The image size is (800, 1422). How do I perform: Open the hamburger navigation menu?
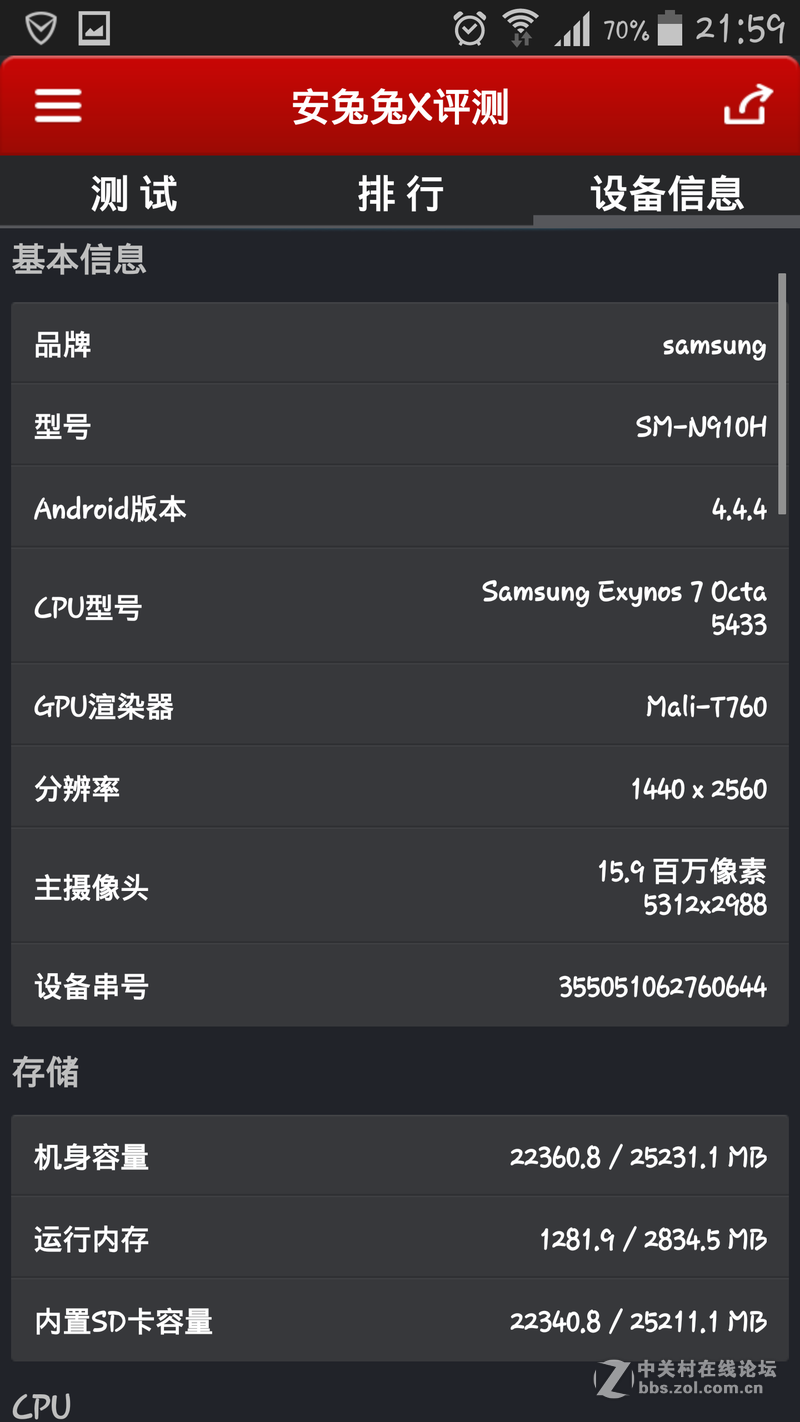[57, 104]
